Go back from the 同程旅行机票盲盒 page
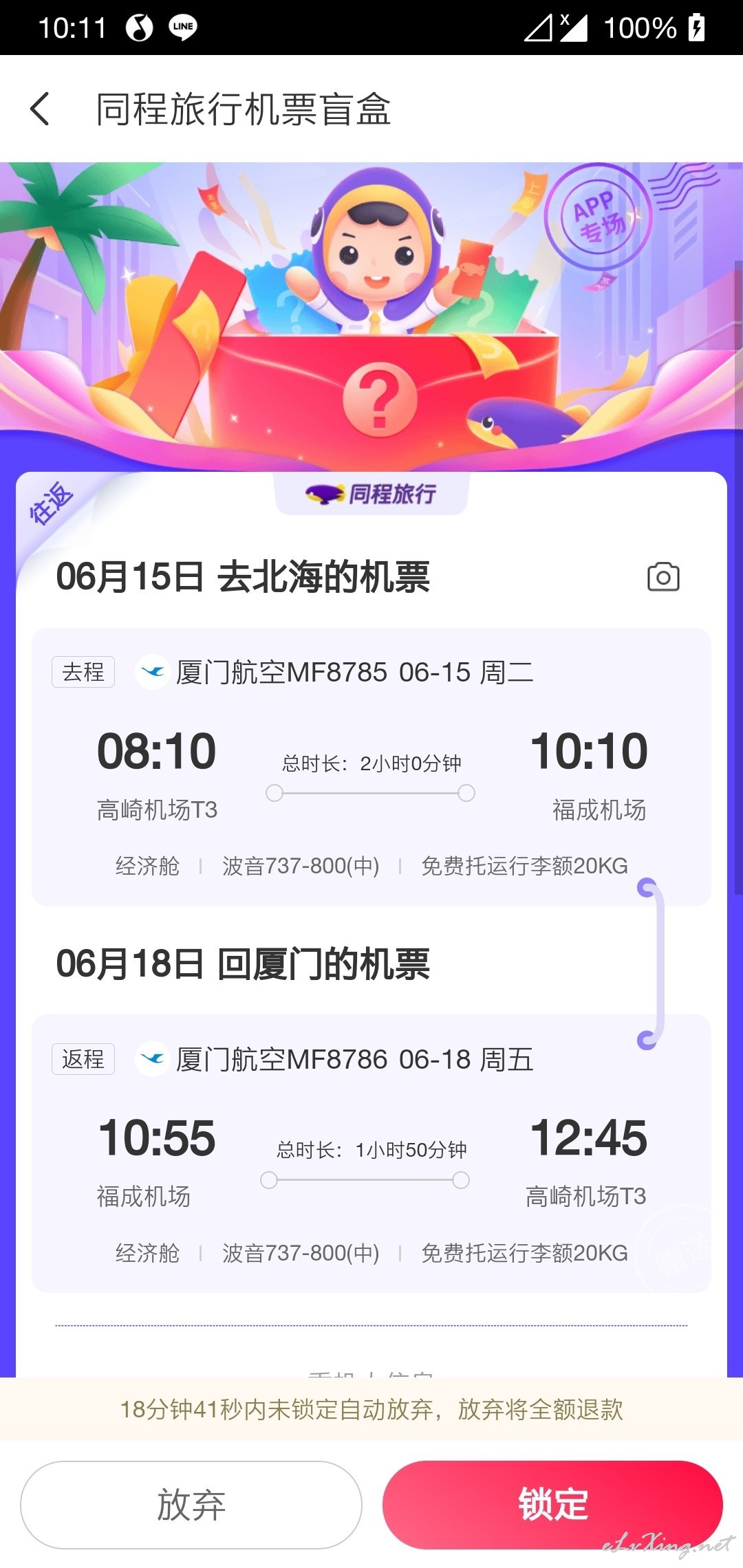Screen dimensions: 743x1568 41,109
